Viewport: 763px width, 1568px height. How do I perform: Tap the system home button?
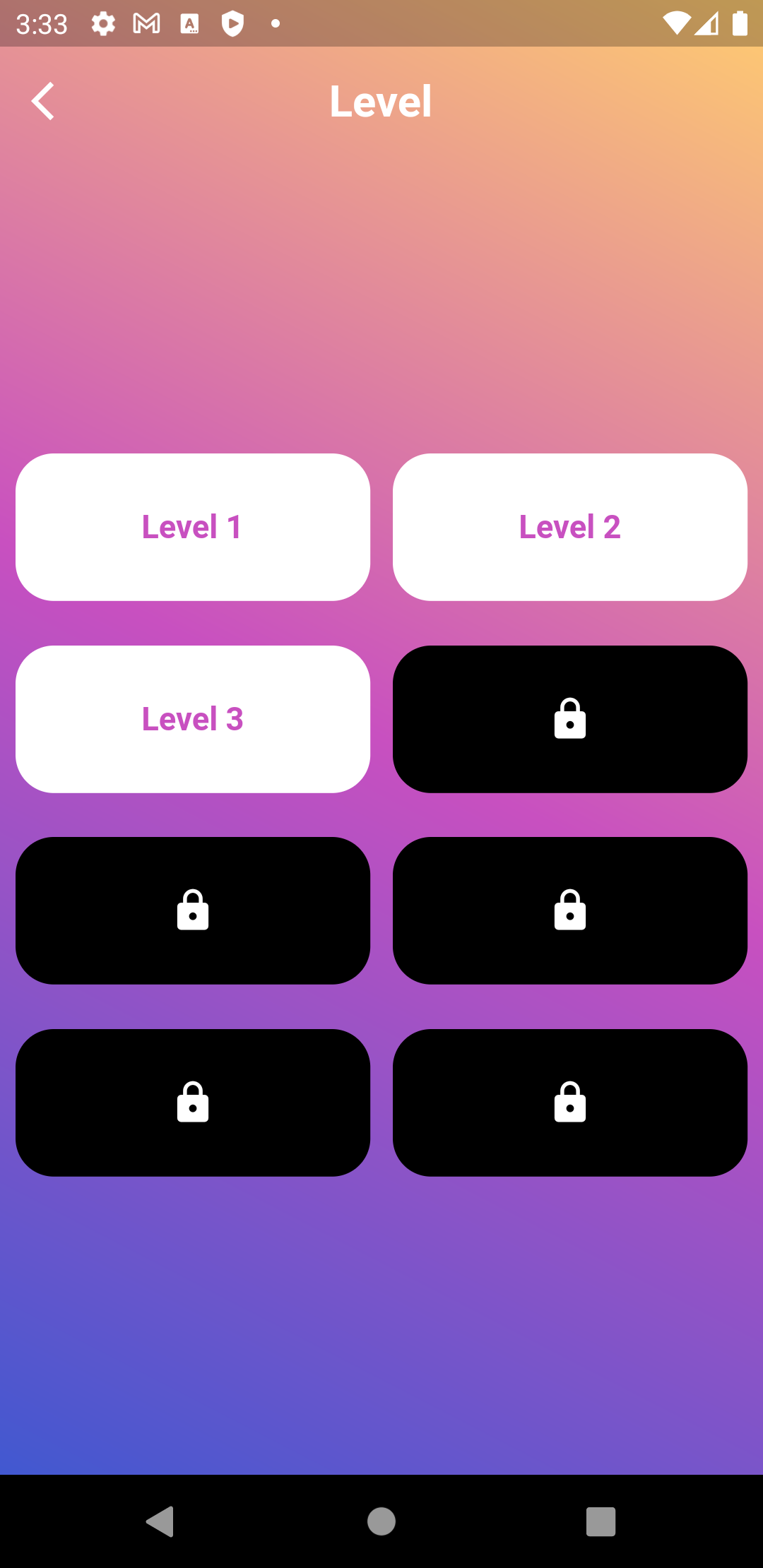pos(381,1521)
